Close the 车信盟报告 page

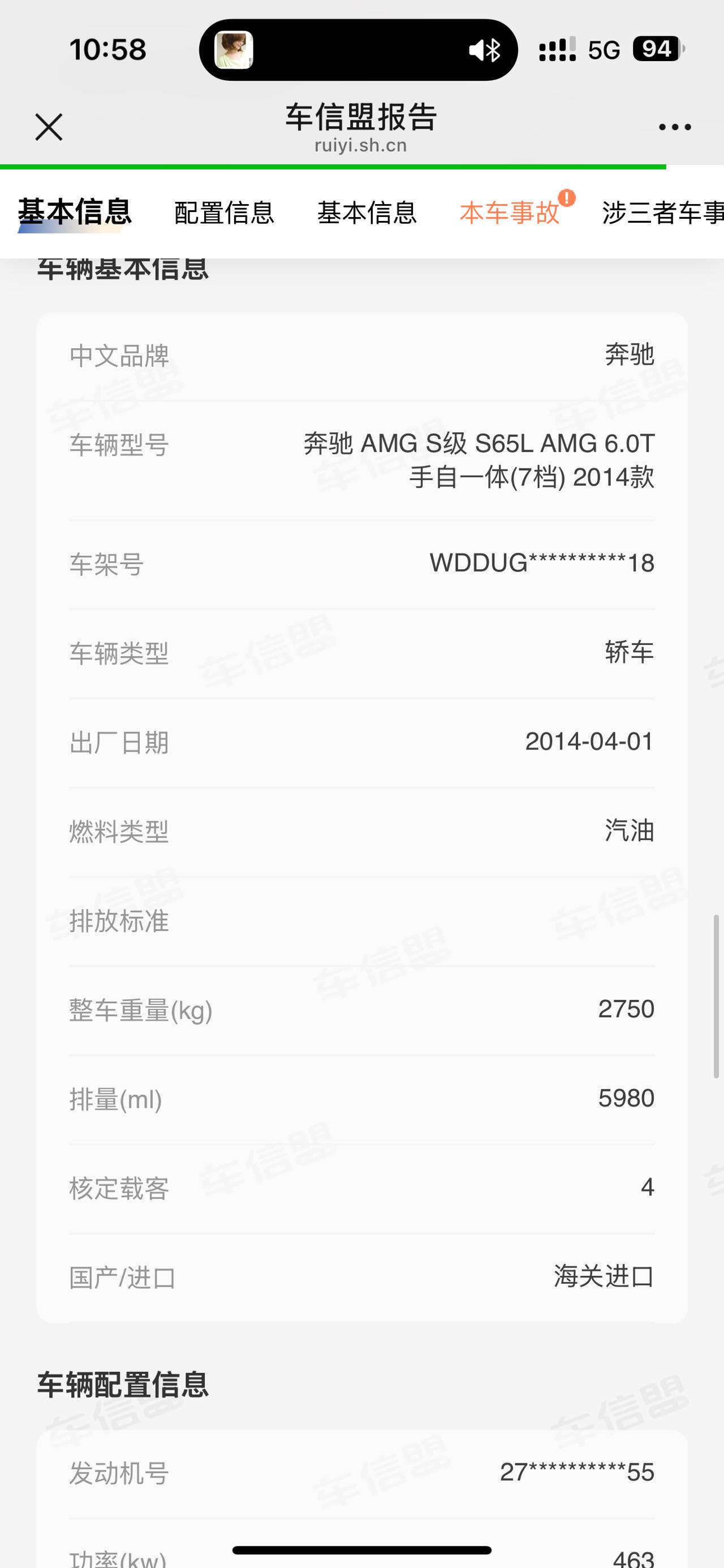(49, 127)
